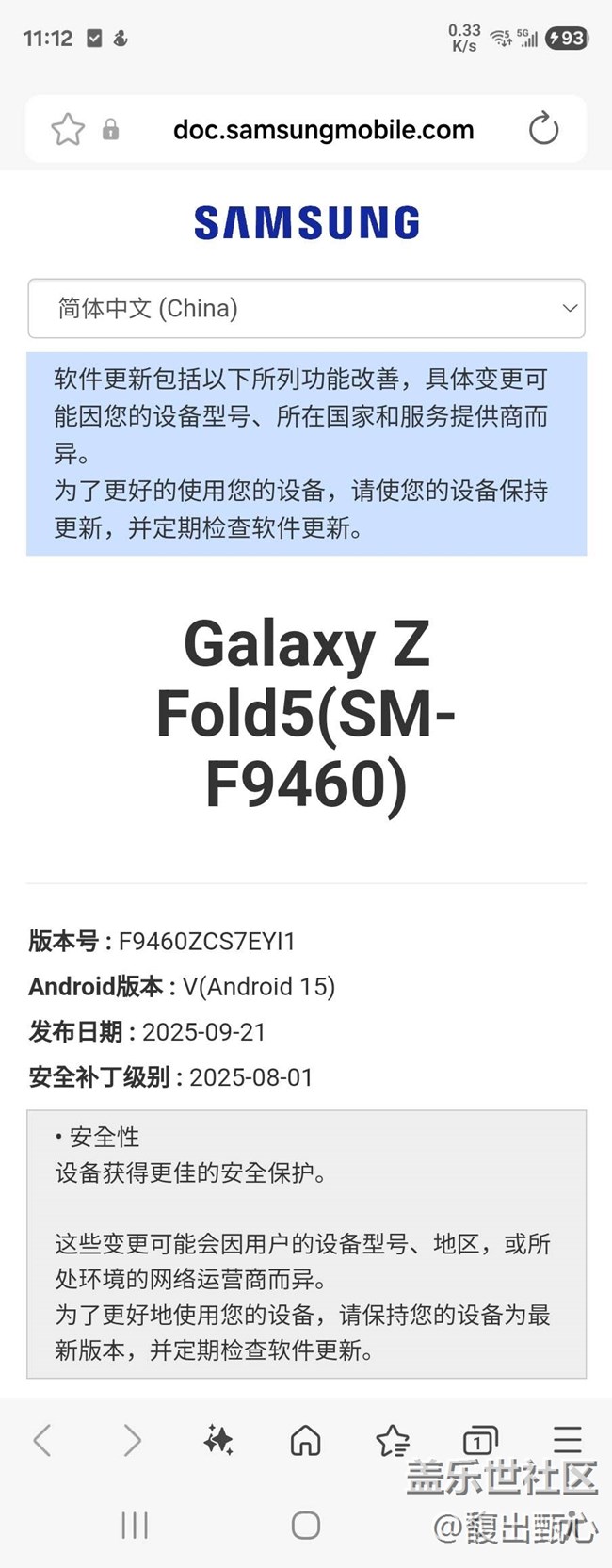Tap the system home button

[306, 1525]
